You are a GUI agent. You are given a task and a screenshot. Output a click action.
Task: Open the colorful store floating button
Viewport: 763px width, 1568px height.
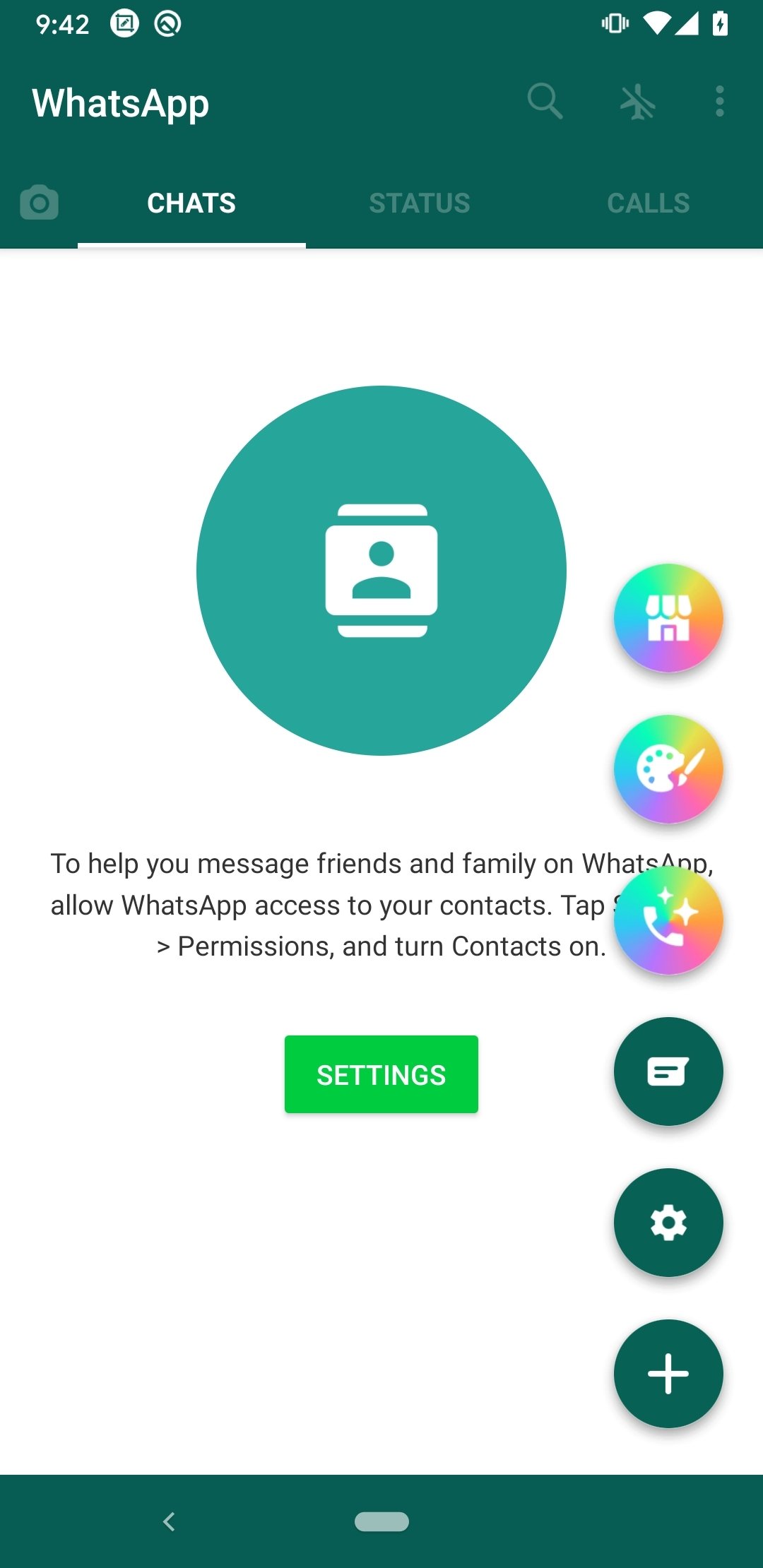668,618
